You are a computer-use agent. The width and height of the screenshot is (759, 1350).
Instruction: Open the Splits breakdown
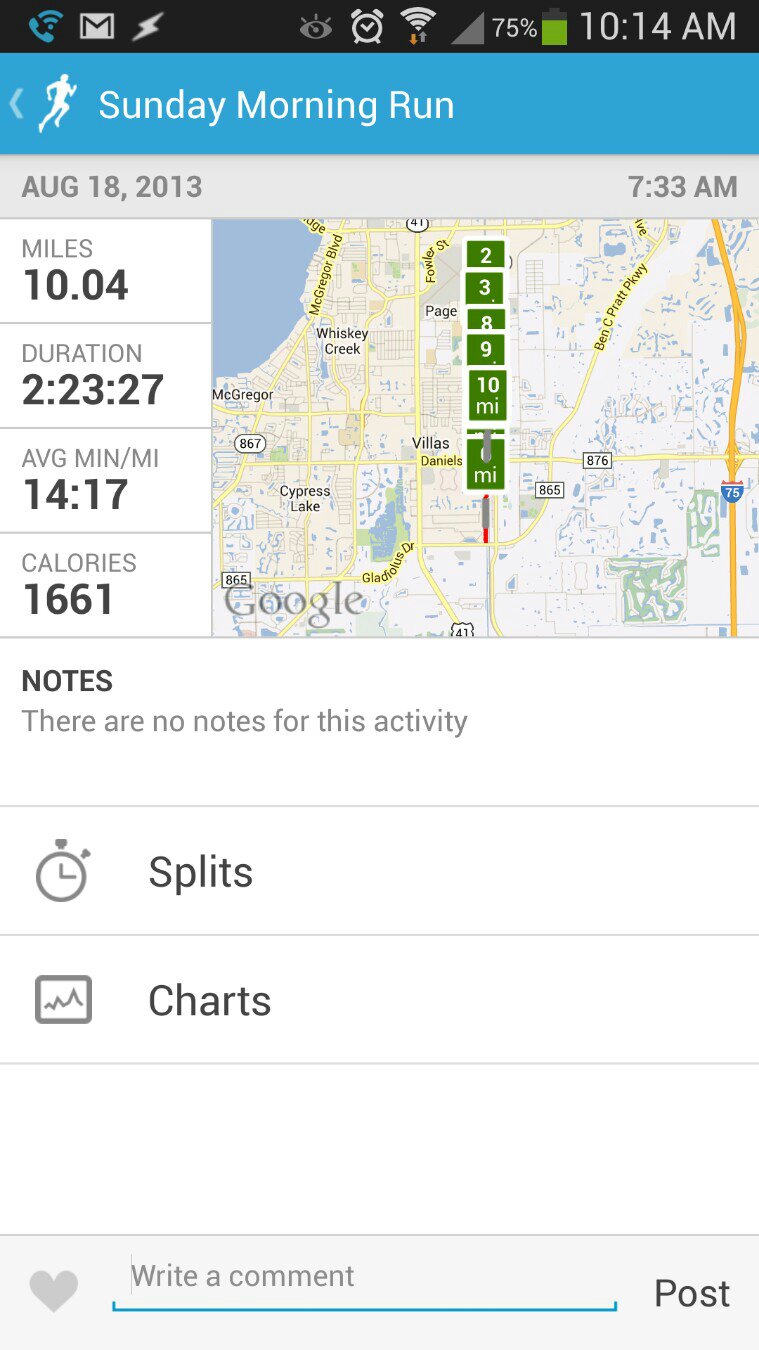379,872
